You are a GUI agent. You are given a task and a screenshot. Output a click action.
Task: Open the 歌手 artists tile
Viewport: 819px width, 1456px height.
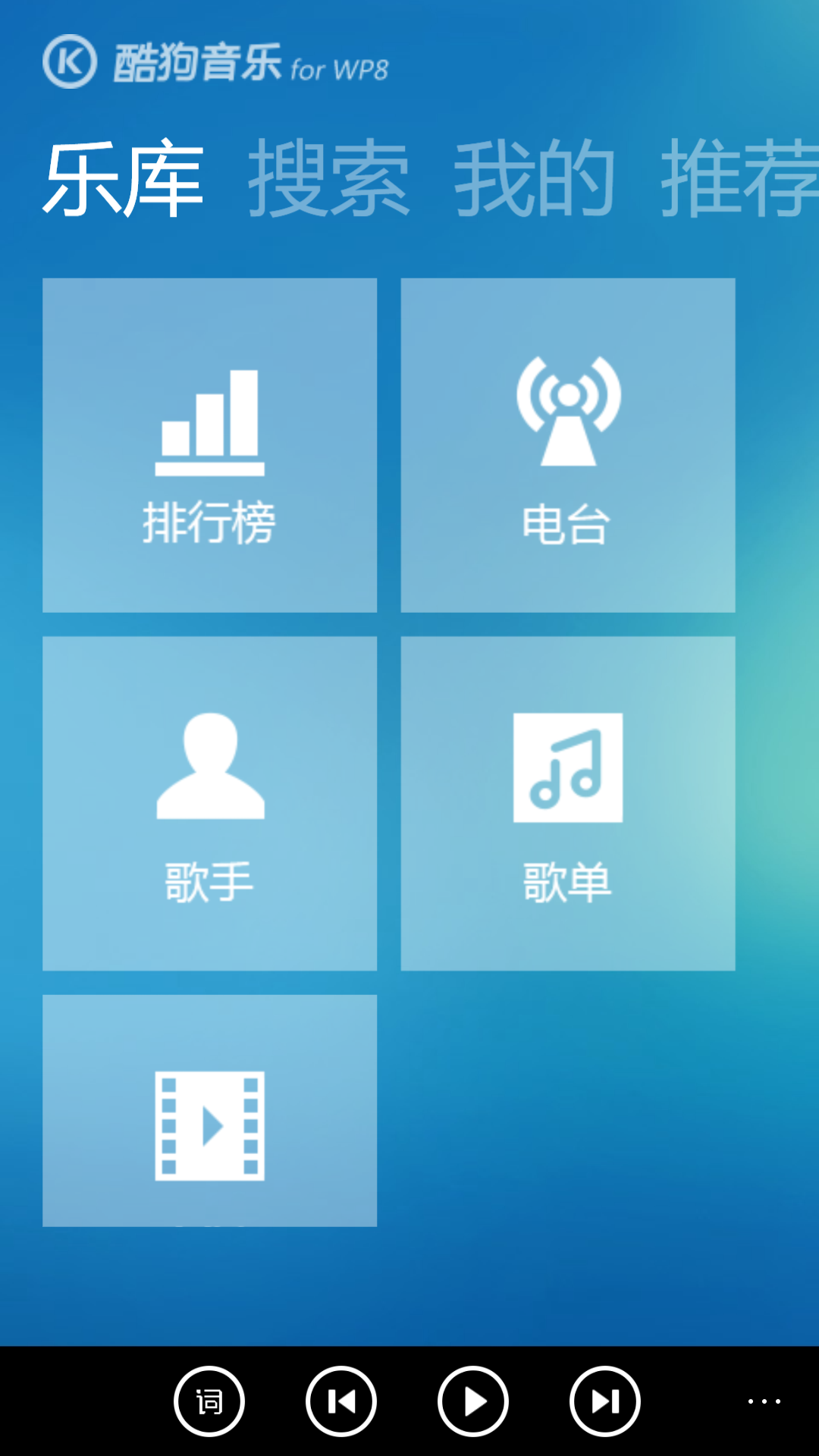click(x=209, y=803)
